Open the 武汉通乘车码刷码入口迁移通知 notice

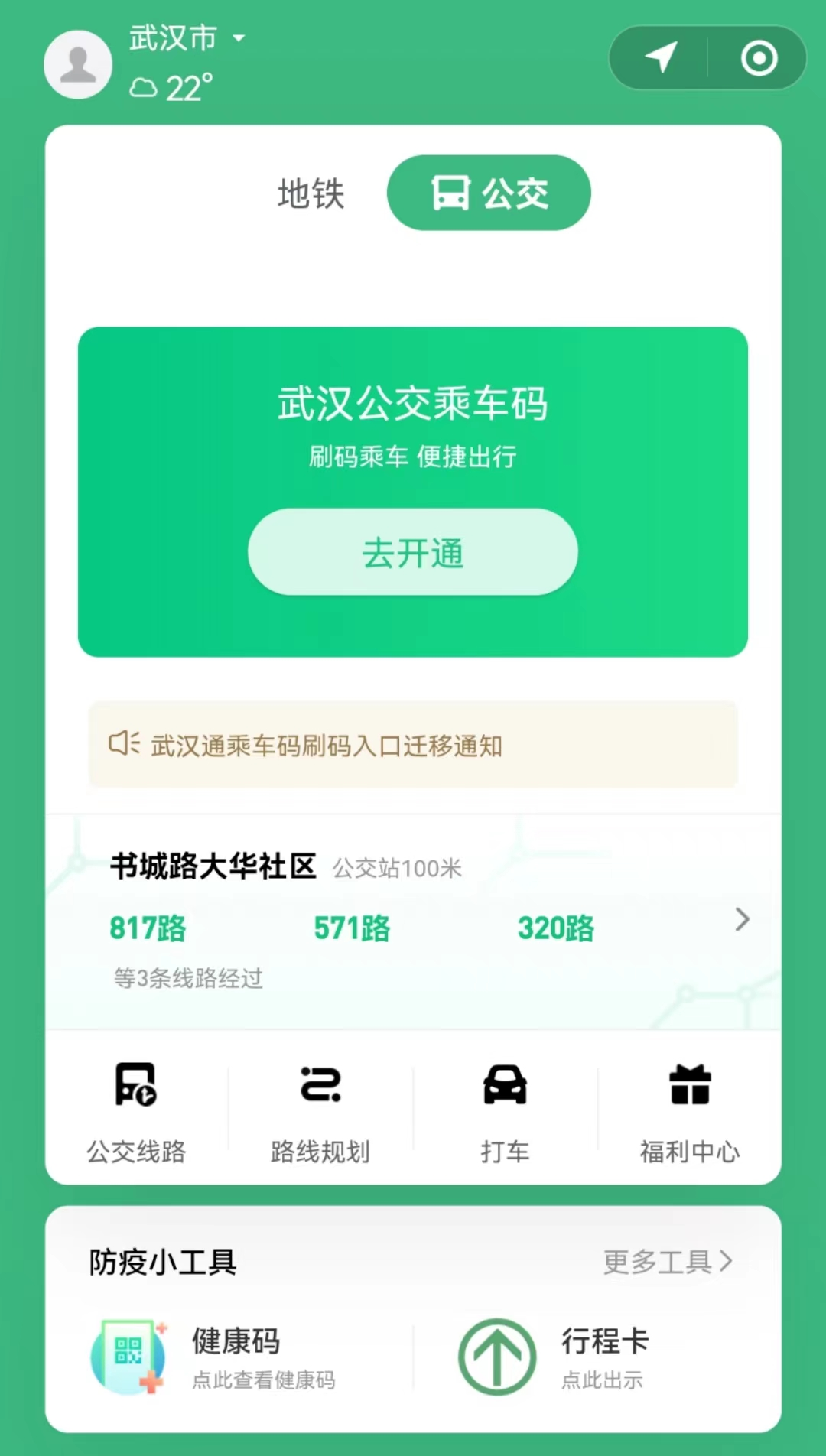point(413,745)
